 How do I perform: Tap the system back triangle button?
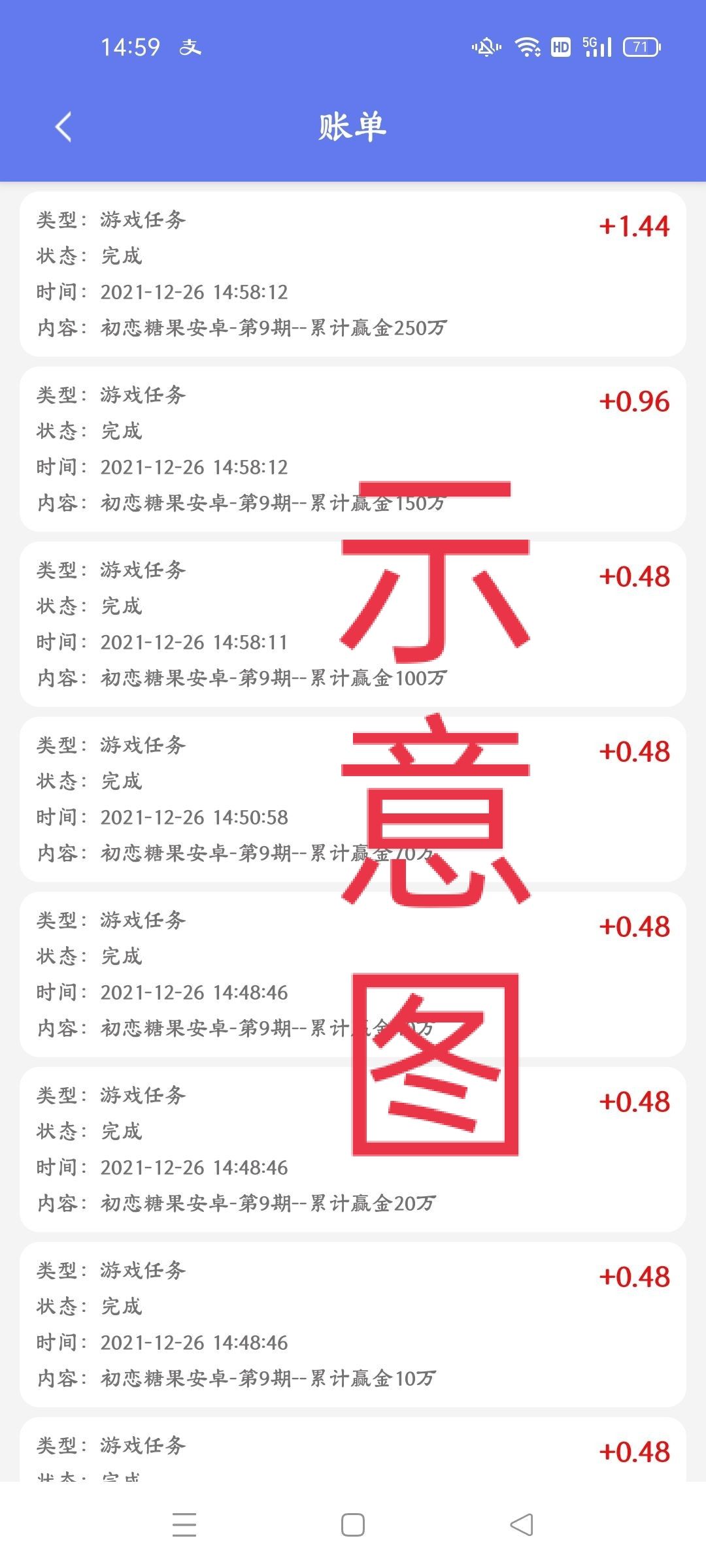[522, 1526]
